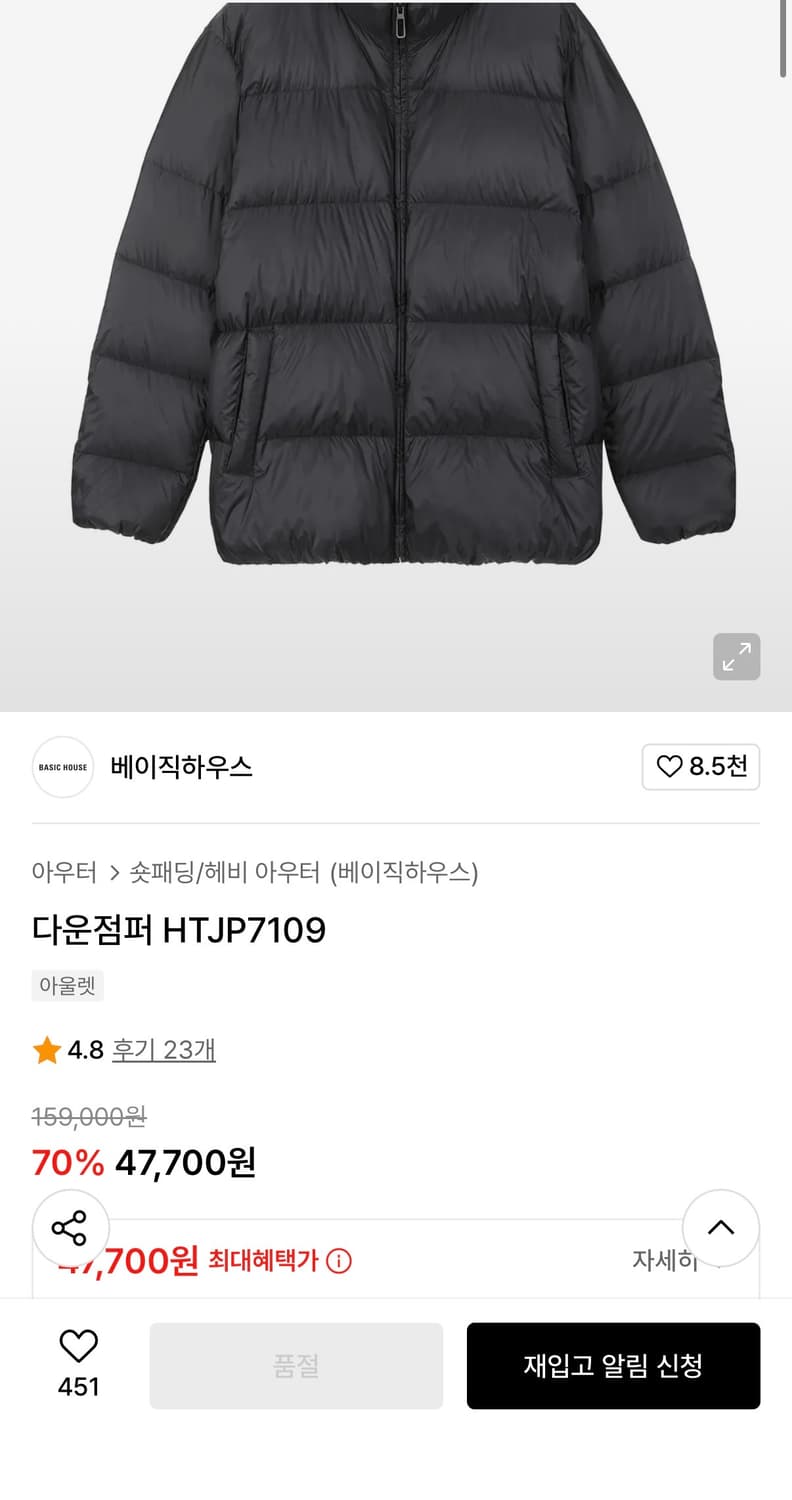The width and height of the screenshot is (792, 1500).
Task: Select the 아우터 breadcrumb category
Action: point(63,872)
